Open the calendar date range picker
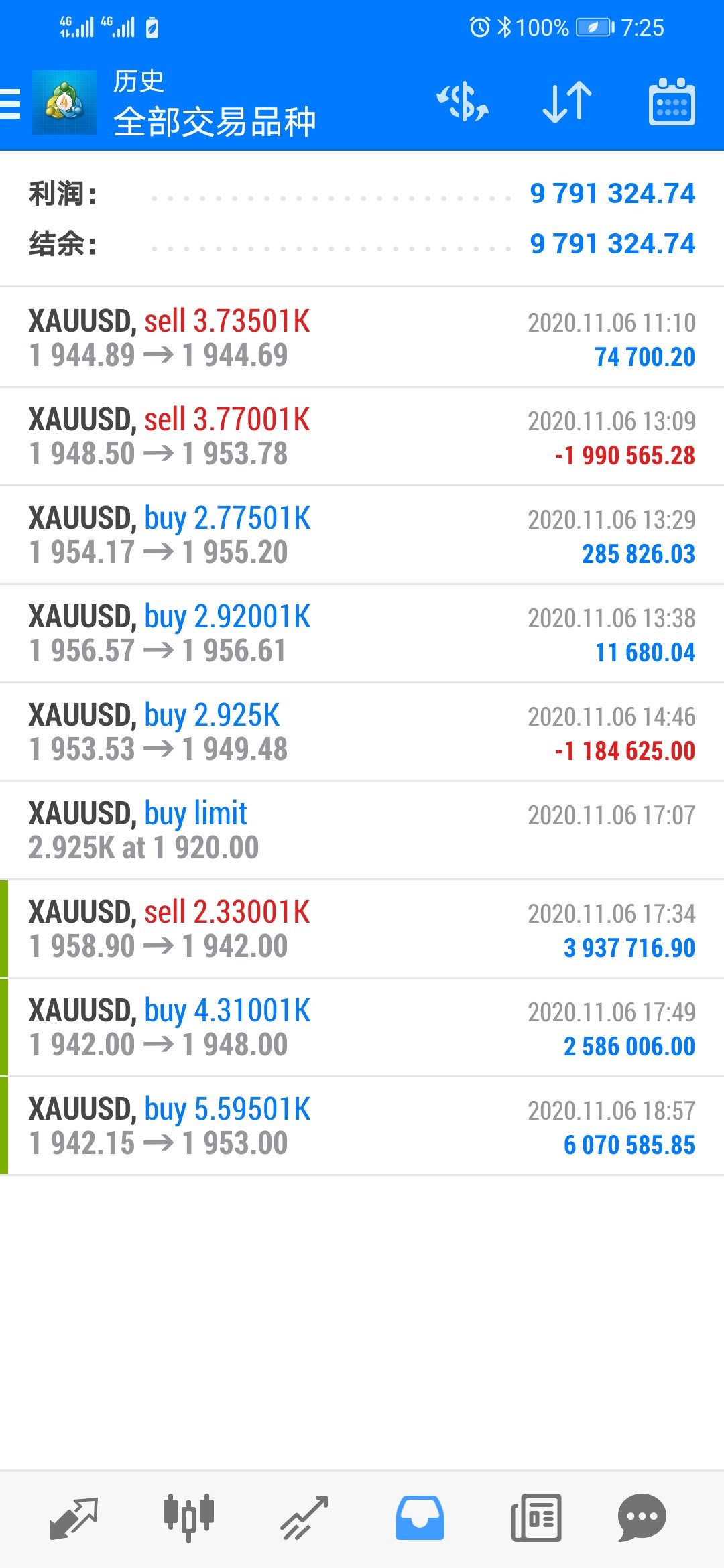The width and height of the screenshot is (724, 1568). point(672,102)
